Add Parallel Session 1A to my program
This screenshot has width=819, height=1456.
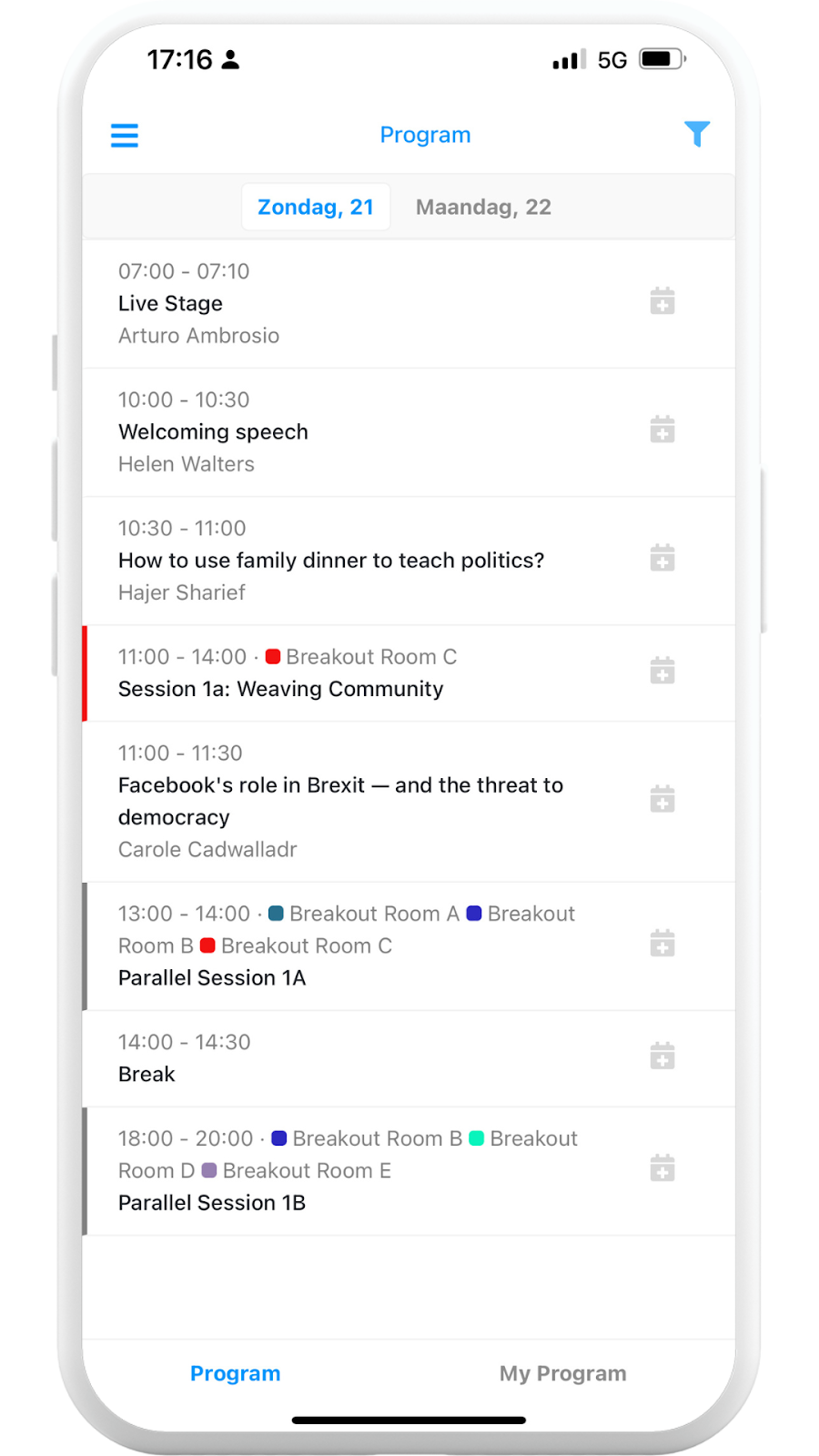point(662,944)
